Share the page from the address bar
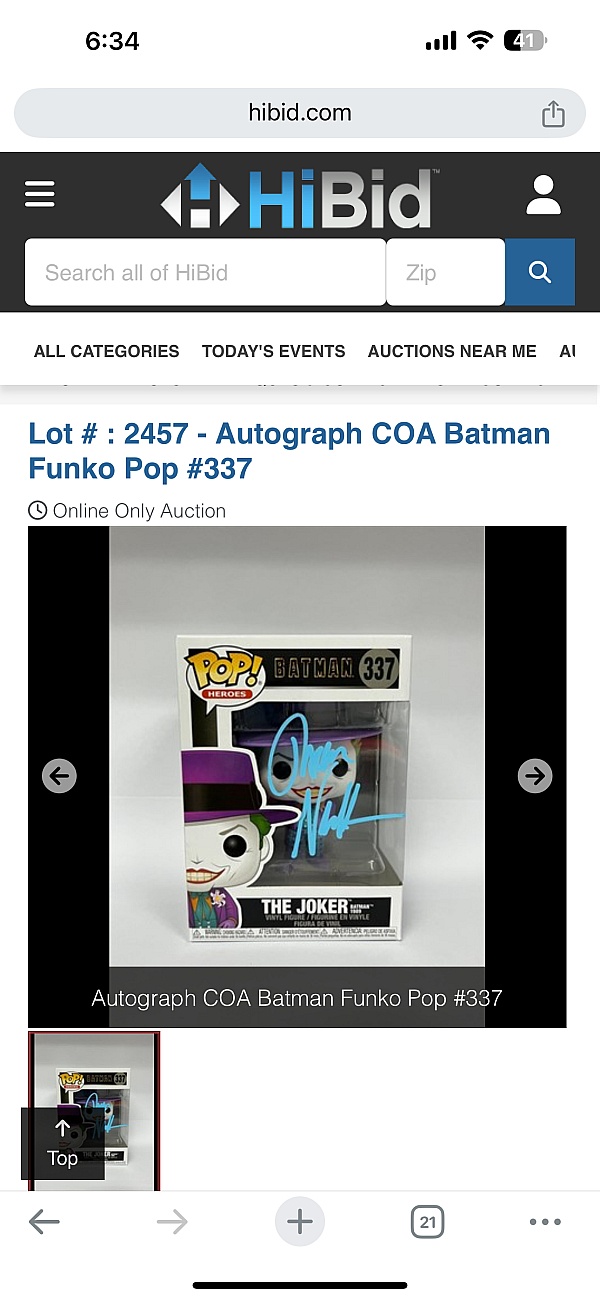The width and height of the screenshot is (600, 1300). (x=553, y=114)
